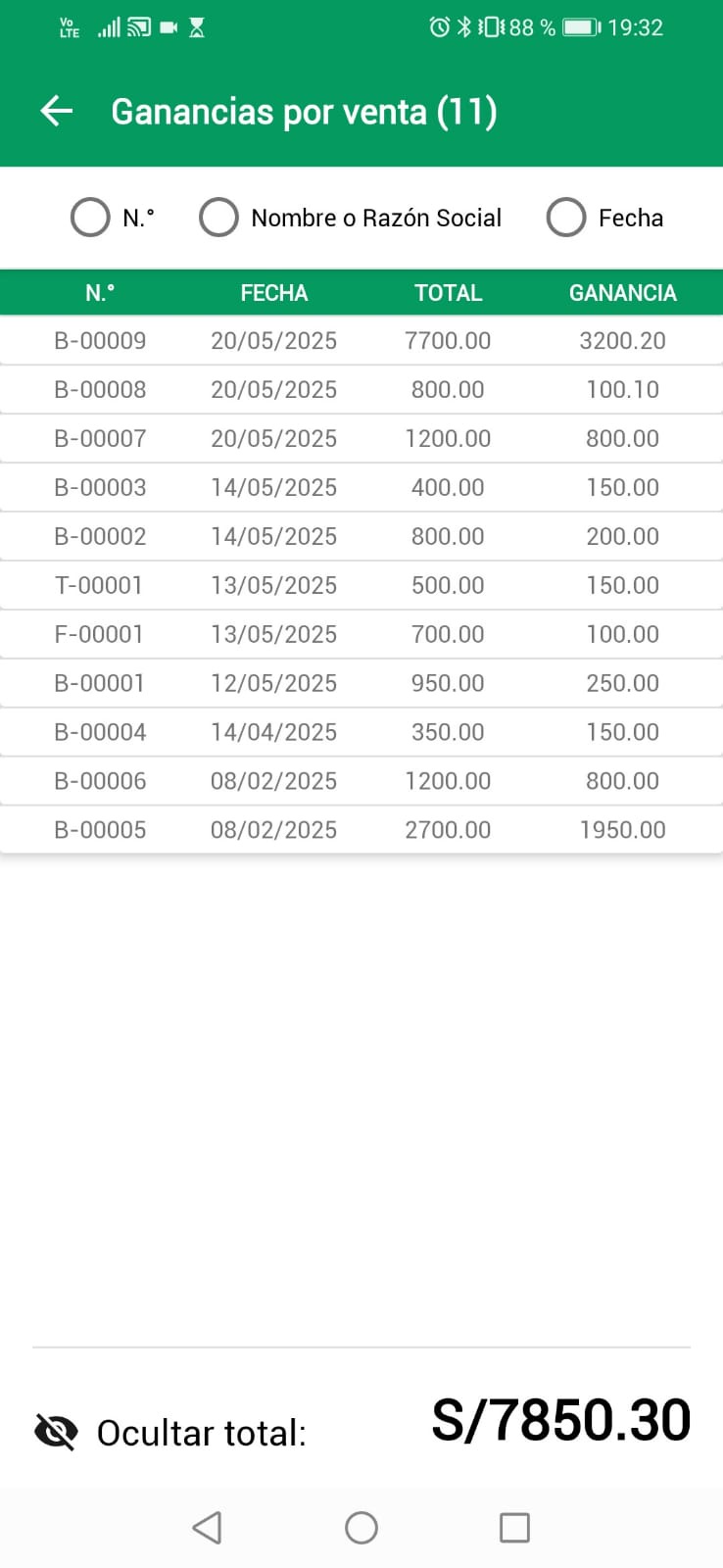
Task: Choose the Nombre o Razón Social option
Action: pos(218,218)
